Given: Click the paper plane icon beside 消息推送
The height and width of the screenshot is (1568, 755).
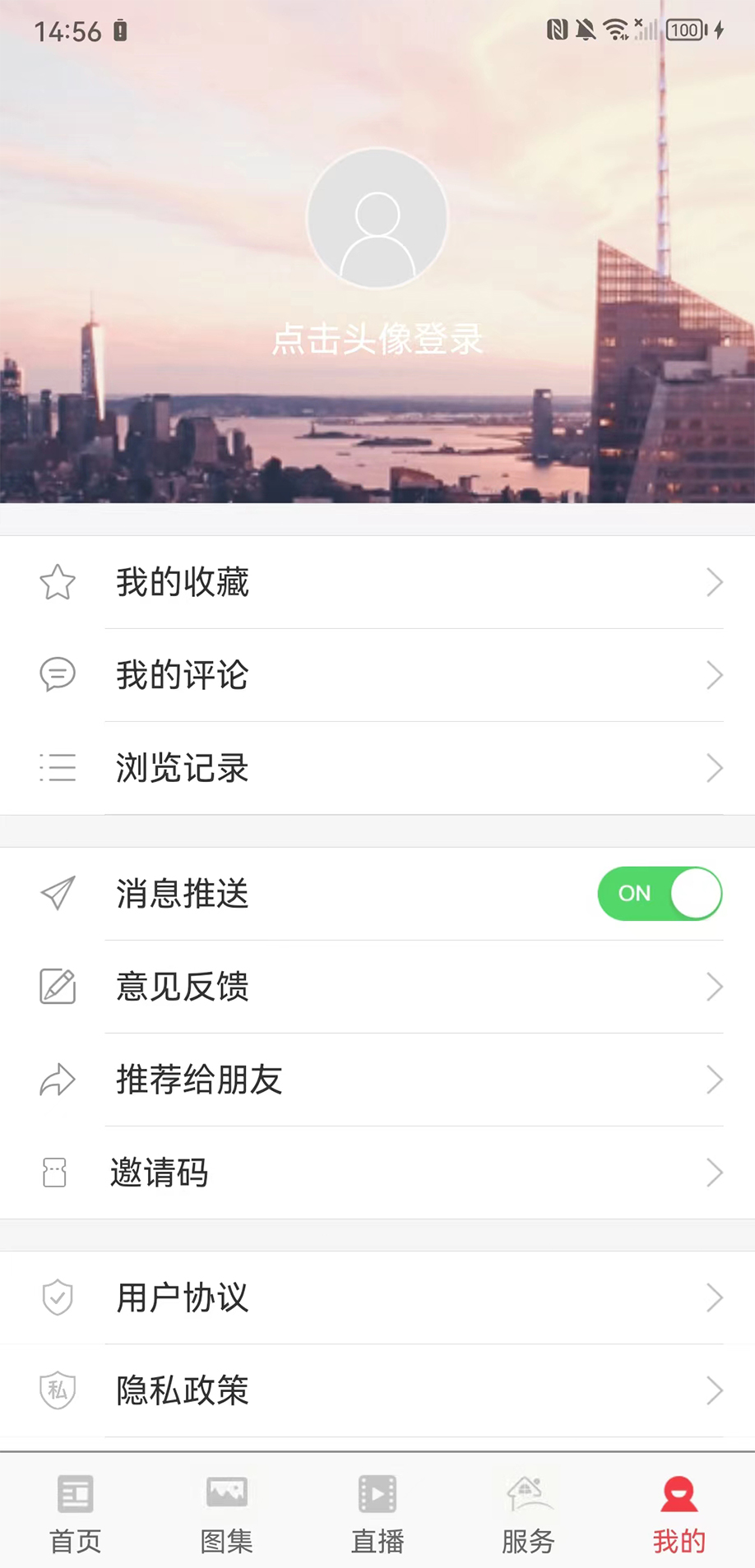Looking at the screenshot, I should [56, 894].
